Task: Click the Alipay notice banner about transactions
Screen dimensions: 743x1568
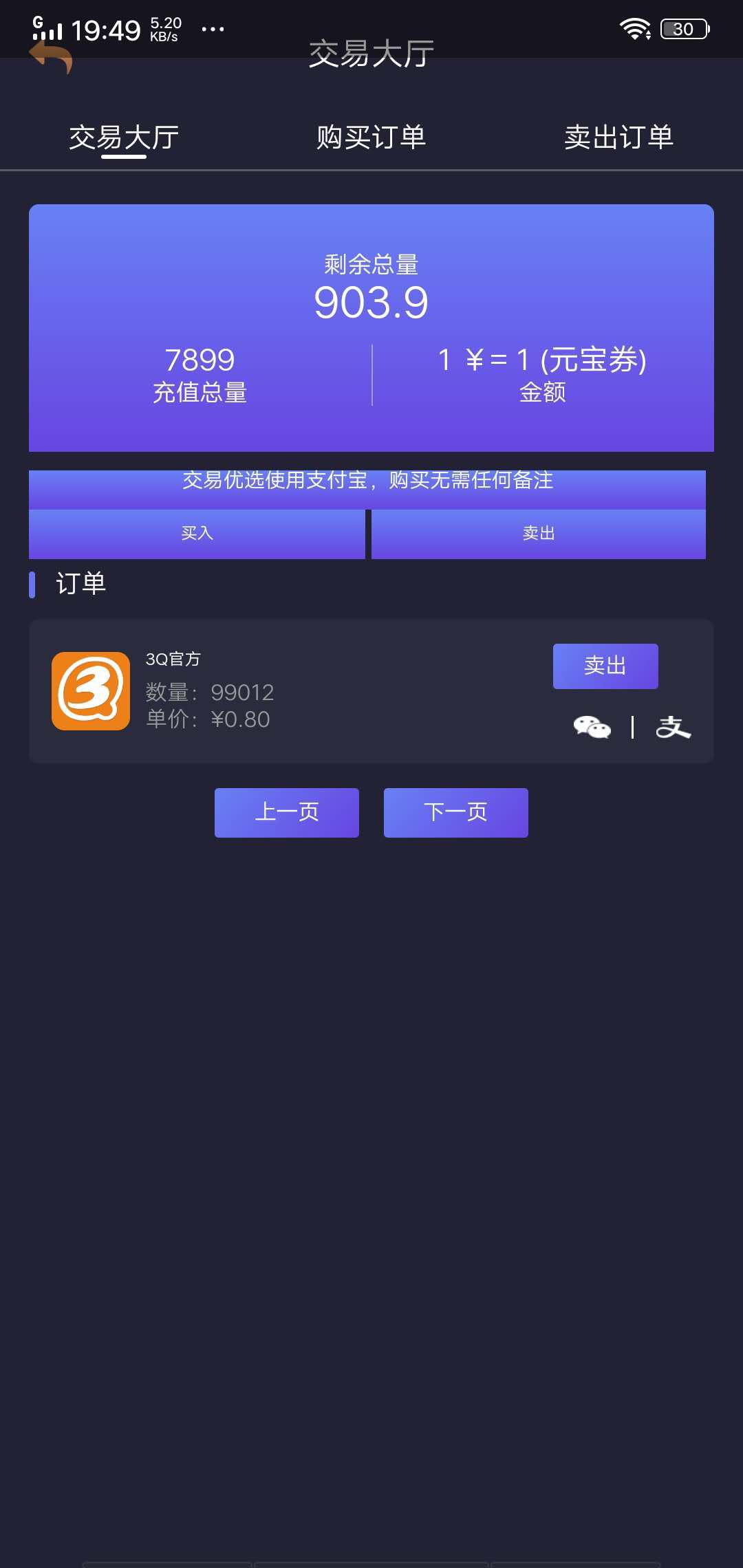Action: (x=367, y=481)
